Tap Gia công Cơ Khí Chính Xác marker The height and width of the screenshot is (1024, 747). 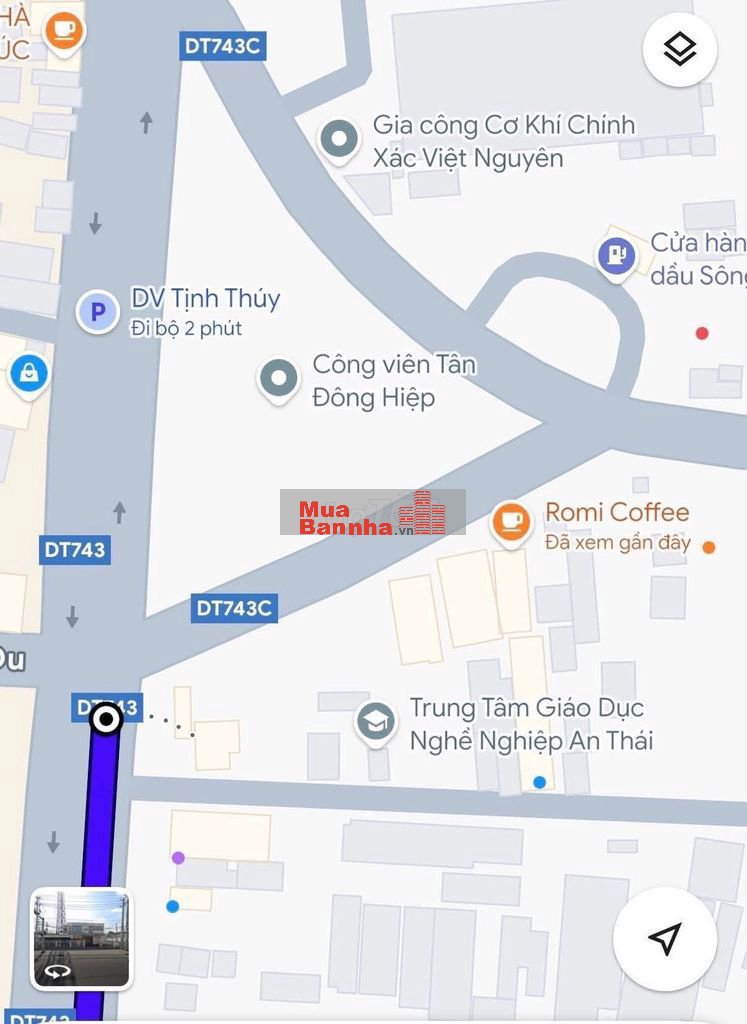339,140
